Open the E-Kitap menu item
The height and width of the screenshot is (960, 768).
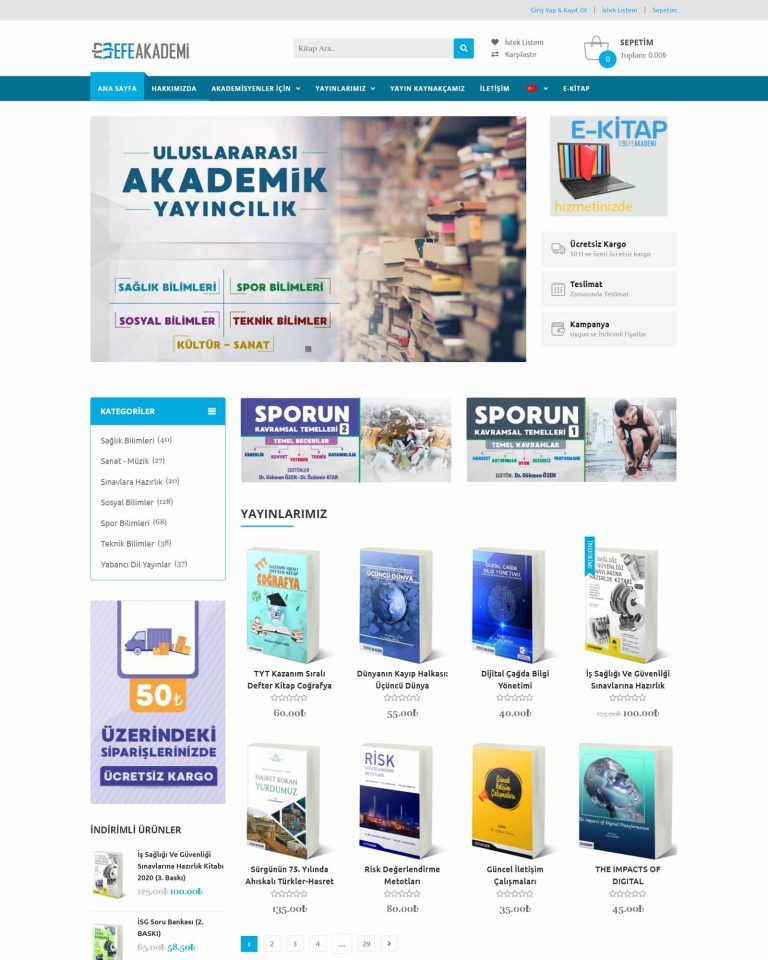[576, 88]
